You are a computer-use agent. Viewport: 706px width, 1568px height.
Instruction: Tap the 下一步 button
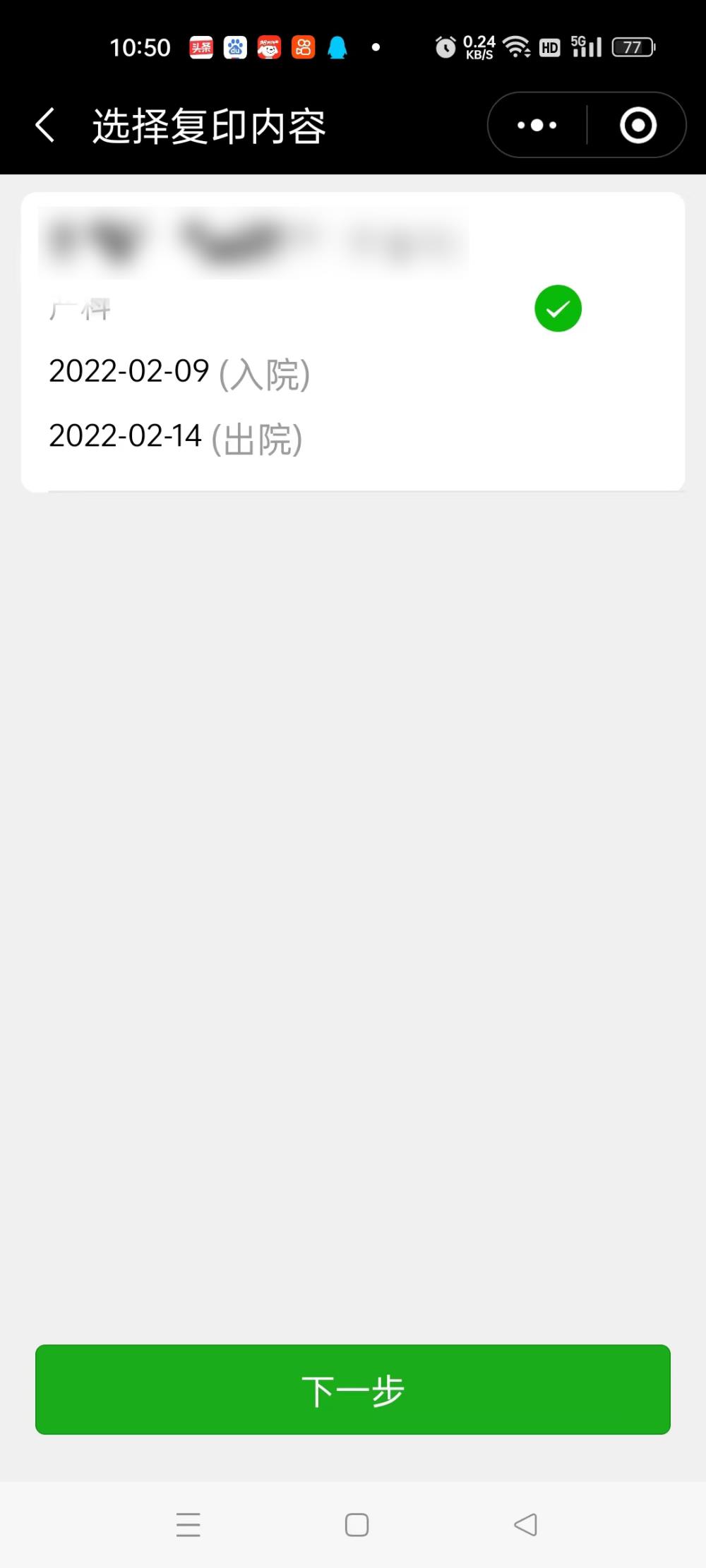pos(353,1389)
